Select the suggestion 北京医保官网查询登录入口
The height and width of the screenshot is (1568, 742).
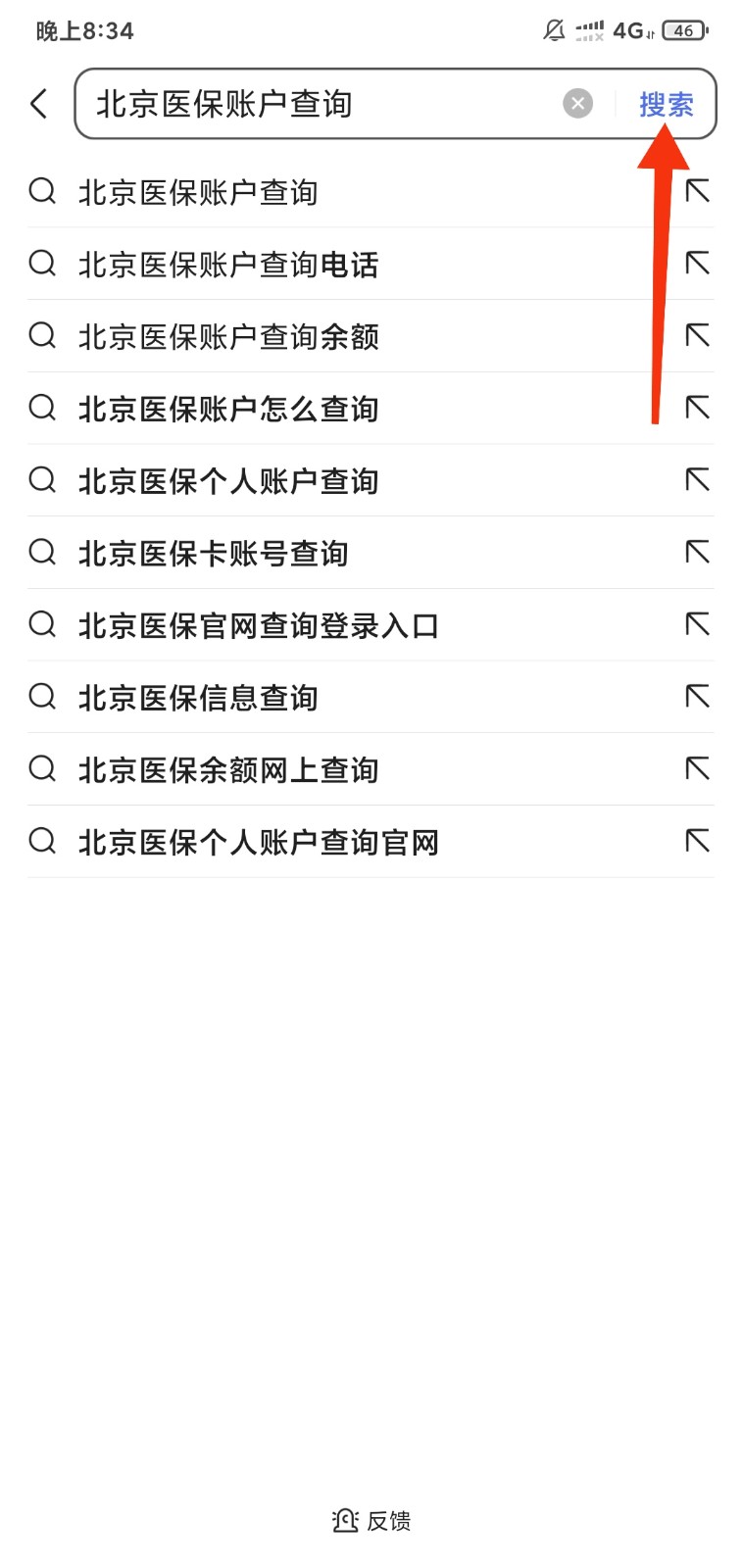[x=259, y=624]
